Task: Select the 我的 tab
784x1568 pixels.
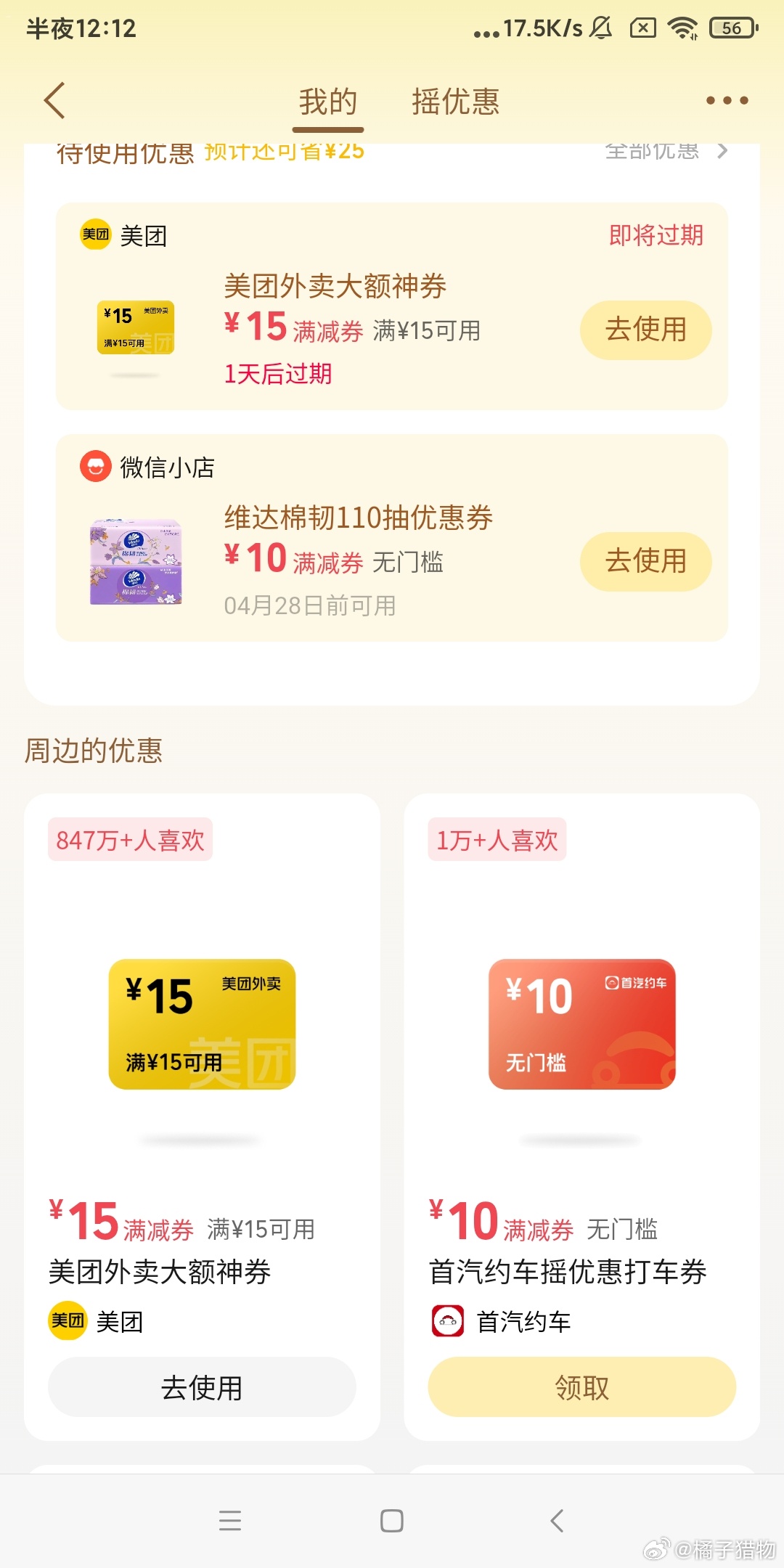Action: (328, 102)
